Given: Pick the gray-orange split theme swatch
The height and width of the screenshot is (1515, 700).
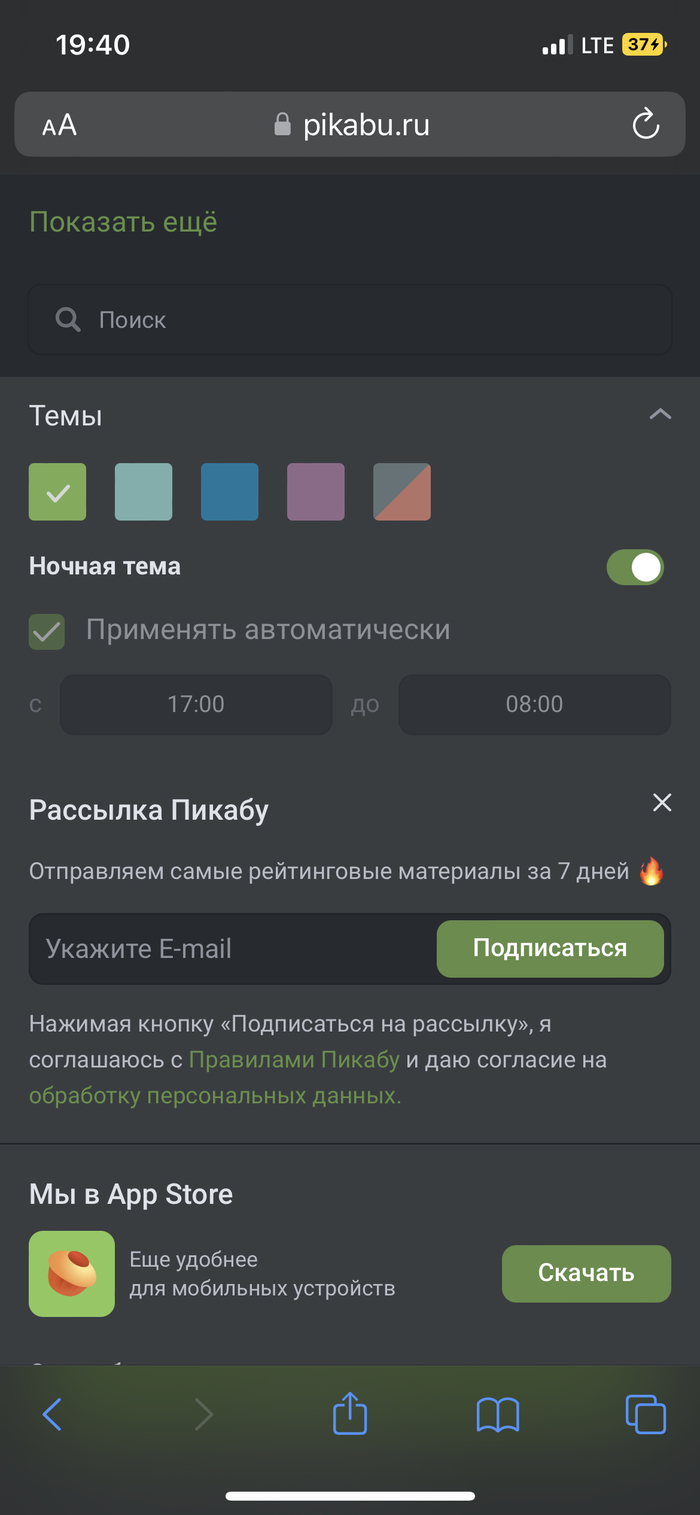Looking at the screenshot, I should [402, 492].
